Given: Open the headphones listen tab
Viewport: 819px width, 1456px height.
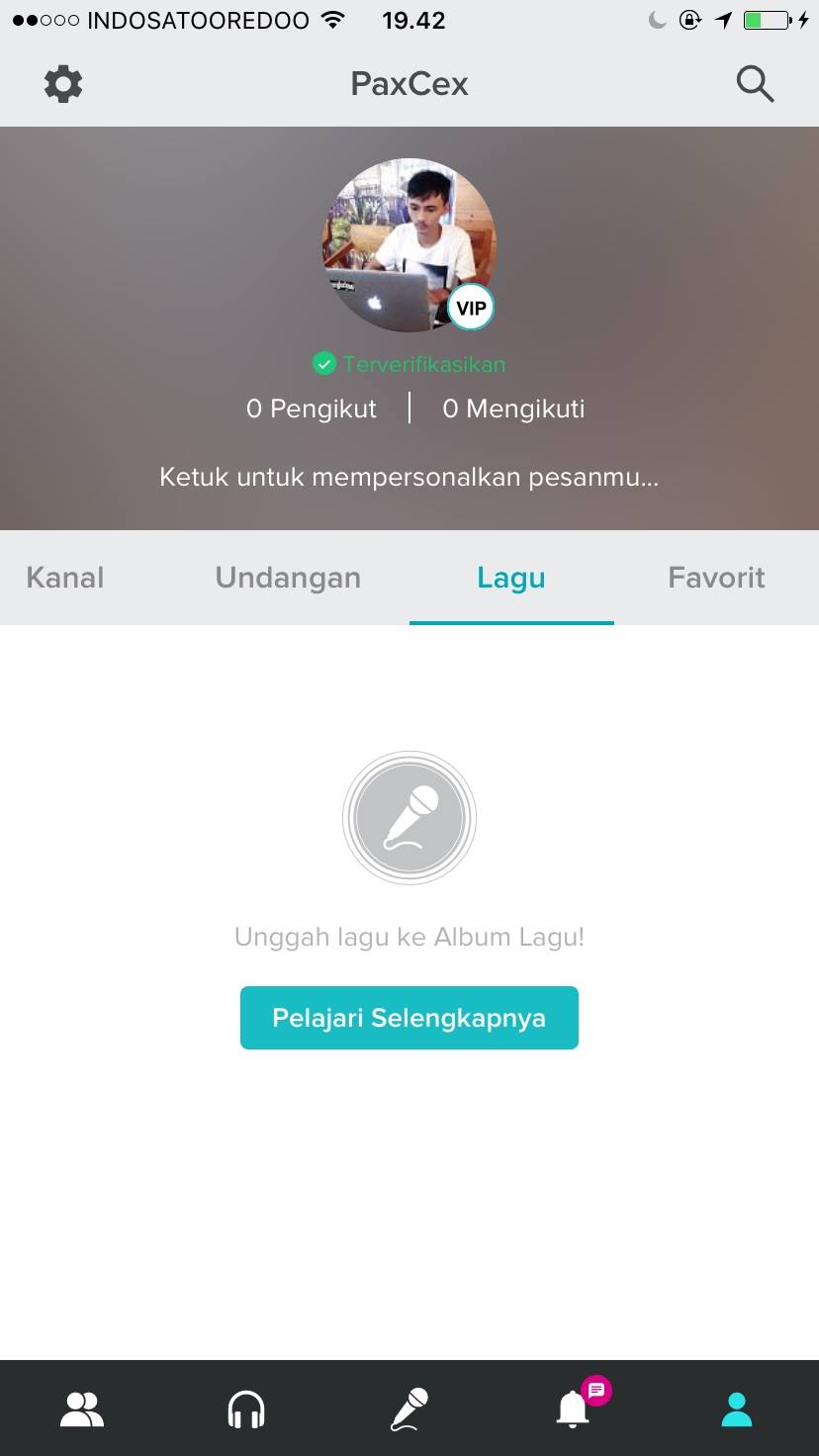Looking at the screenshot, I should point(246,1409).
